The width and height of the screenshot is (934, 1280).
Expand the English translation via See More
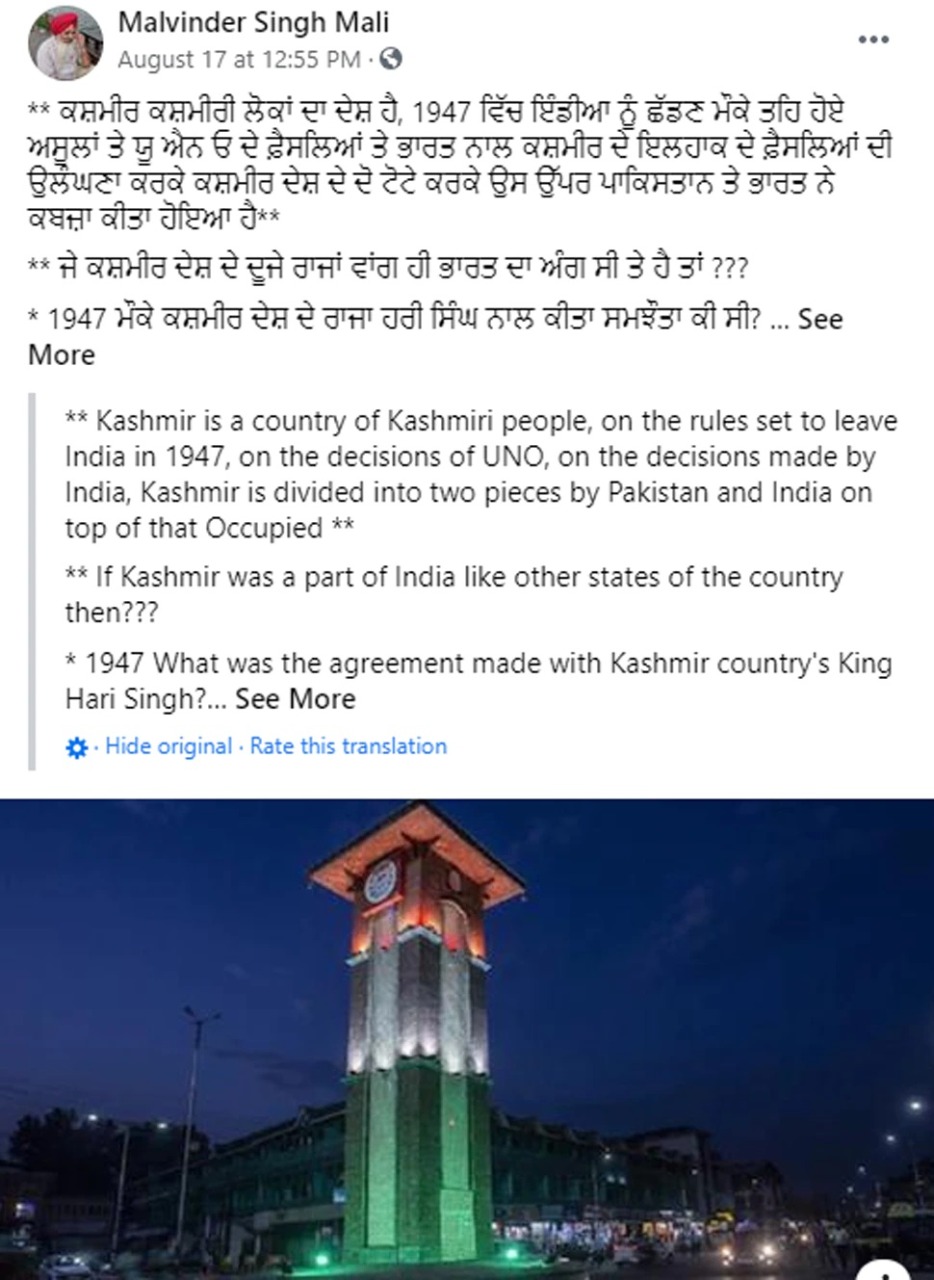(x=299, y=698)
